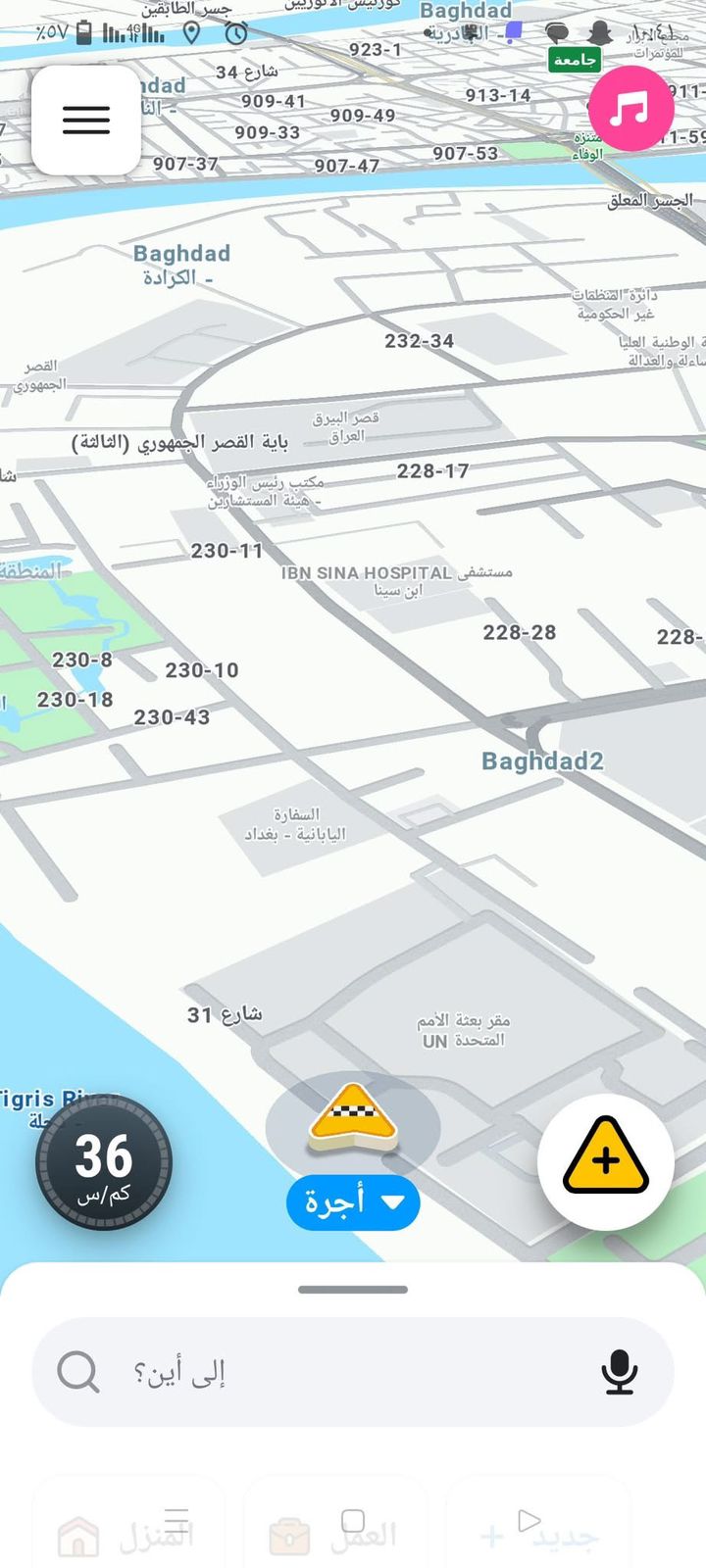This screenshot has height=1568, width=706.
Task: Open the hamburger main menu
Action: (x=86, y=121)
